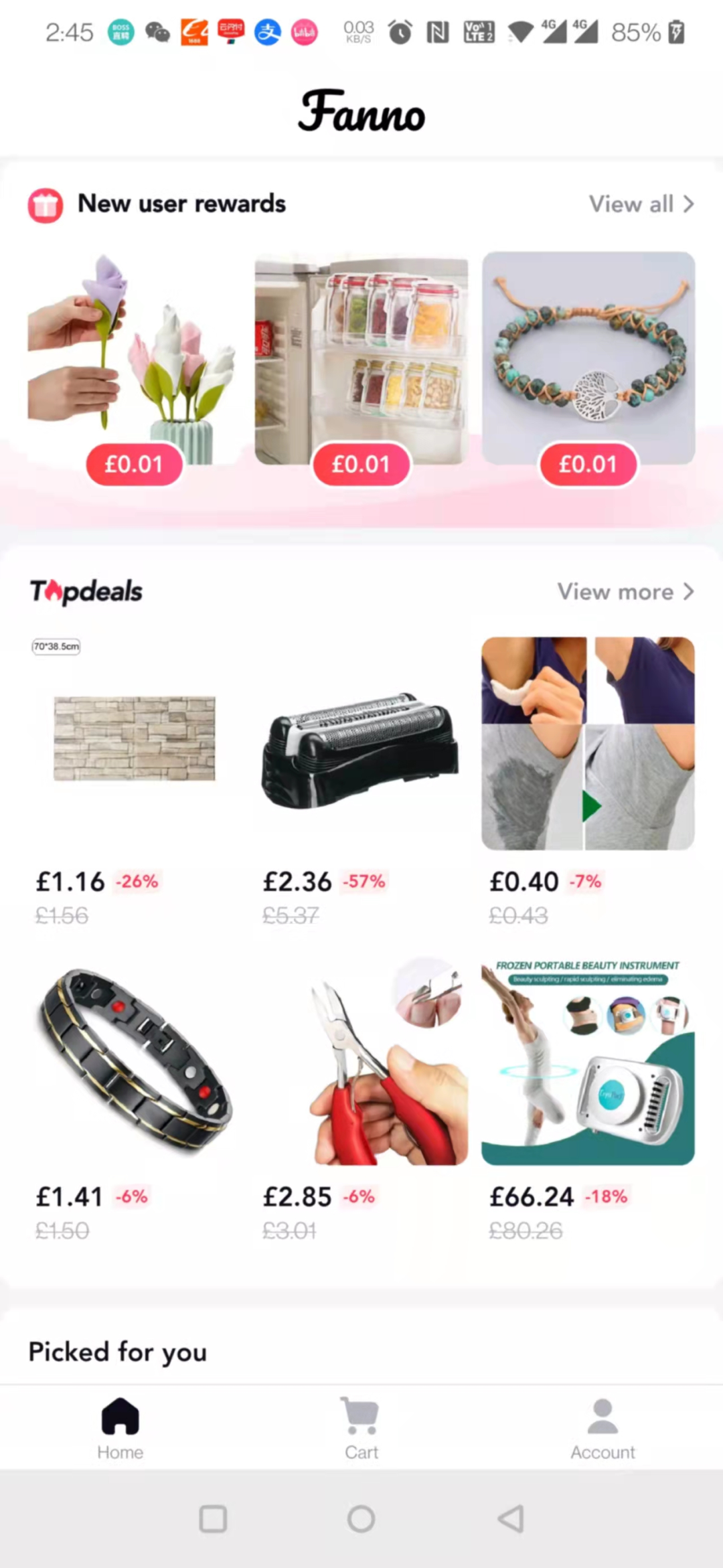Open View all for new user rewards

[641, 204]
